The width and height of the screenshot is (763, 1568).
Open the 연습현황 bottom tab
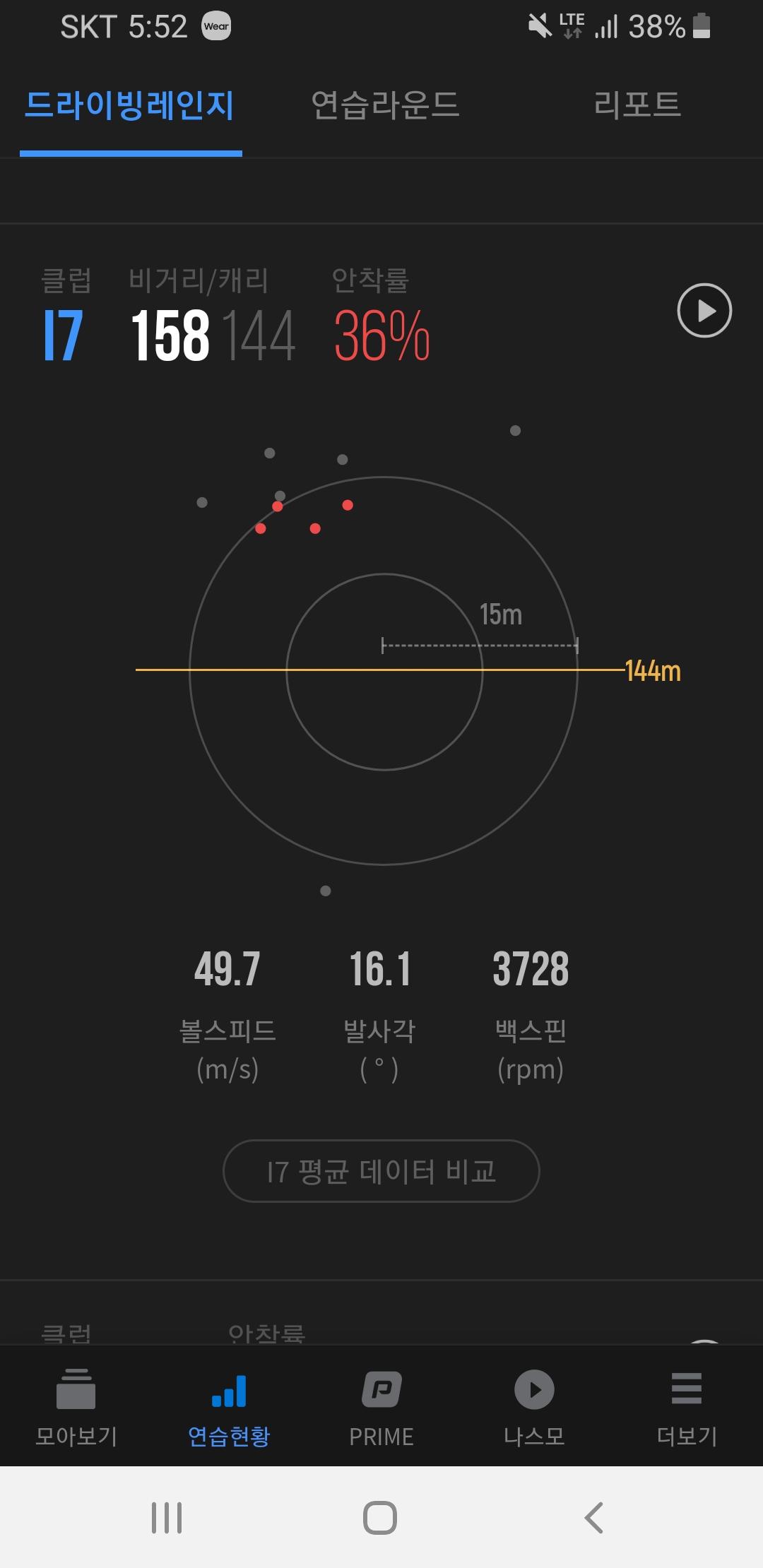[x=229, y=1407]
